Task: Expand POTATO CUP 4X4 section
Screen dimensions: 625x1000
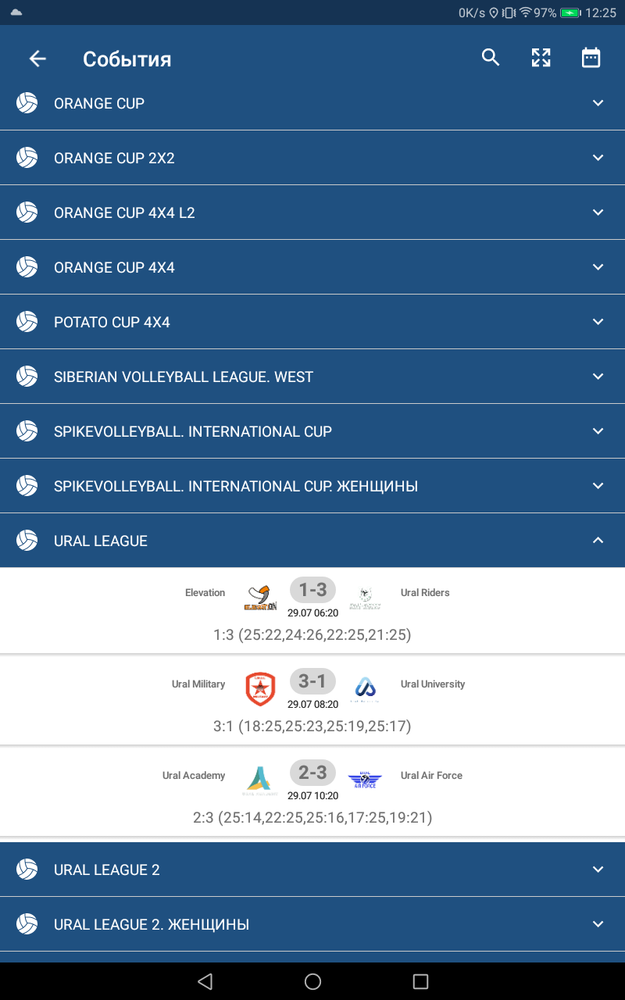Action: [x=312, y=322]
